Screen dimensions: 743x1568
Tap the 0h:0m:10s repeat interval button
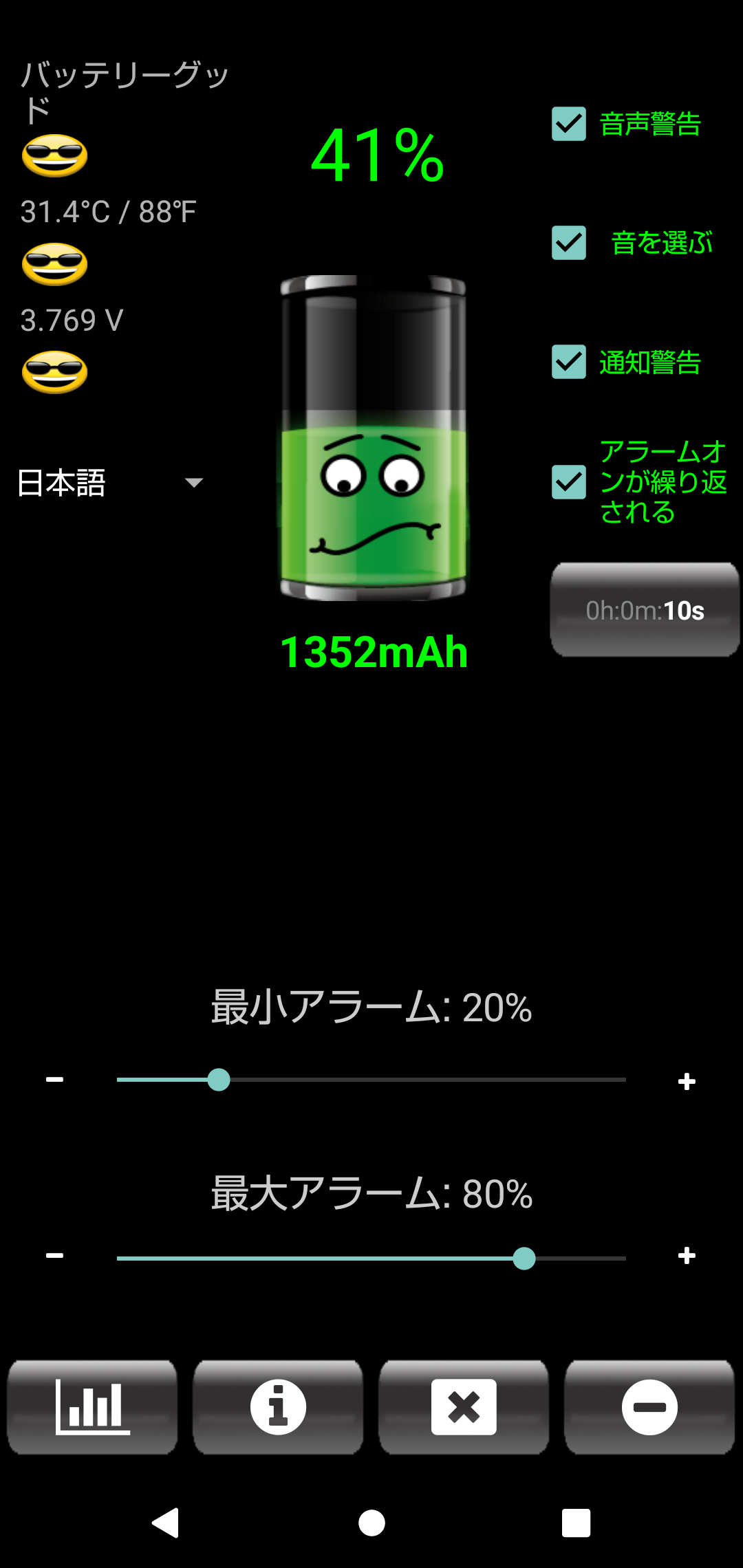(x=645, y=610)
